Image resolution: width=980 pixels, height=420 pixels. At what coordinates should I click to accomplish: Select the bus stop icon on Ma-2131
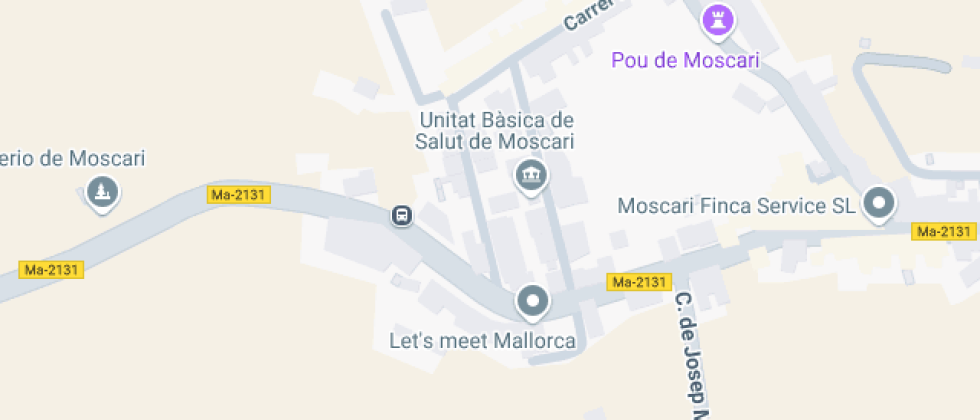(401, 215)
